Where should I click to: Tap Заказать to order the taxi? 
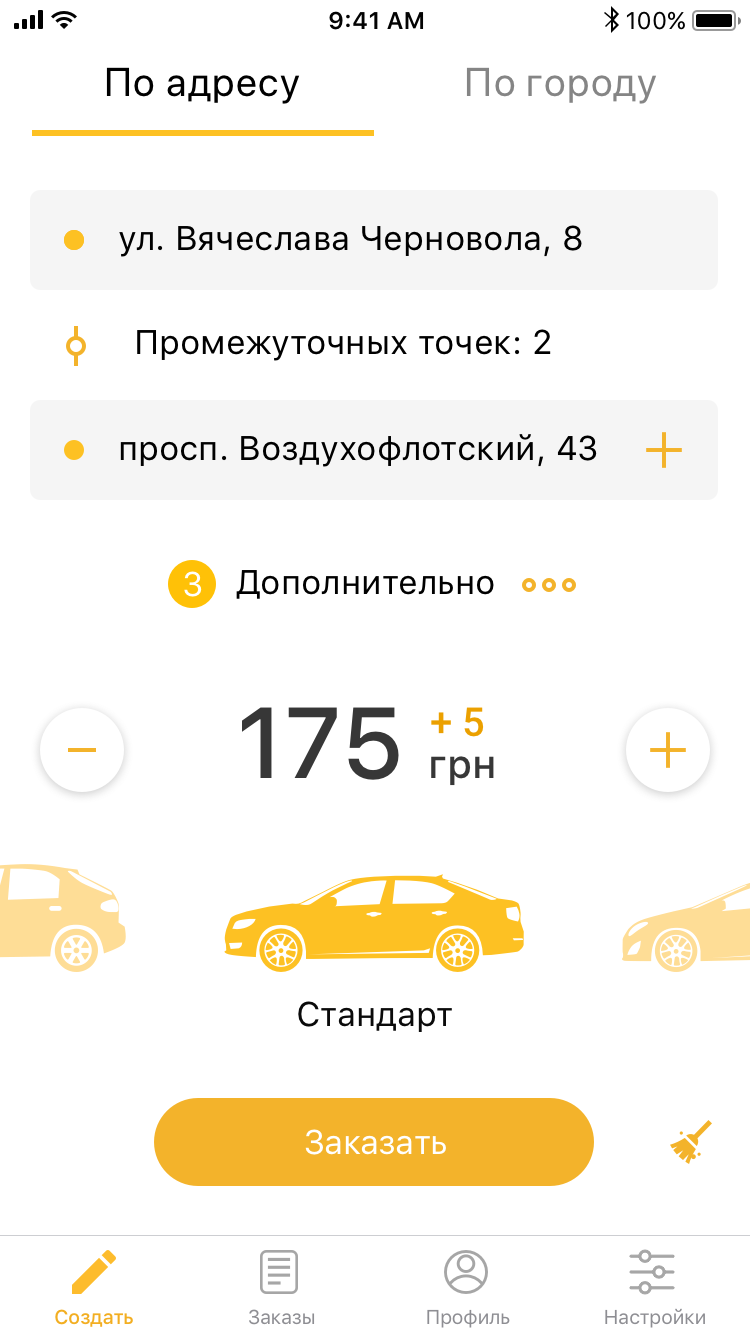tap(374, 1142)
